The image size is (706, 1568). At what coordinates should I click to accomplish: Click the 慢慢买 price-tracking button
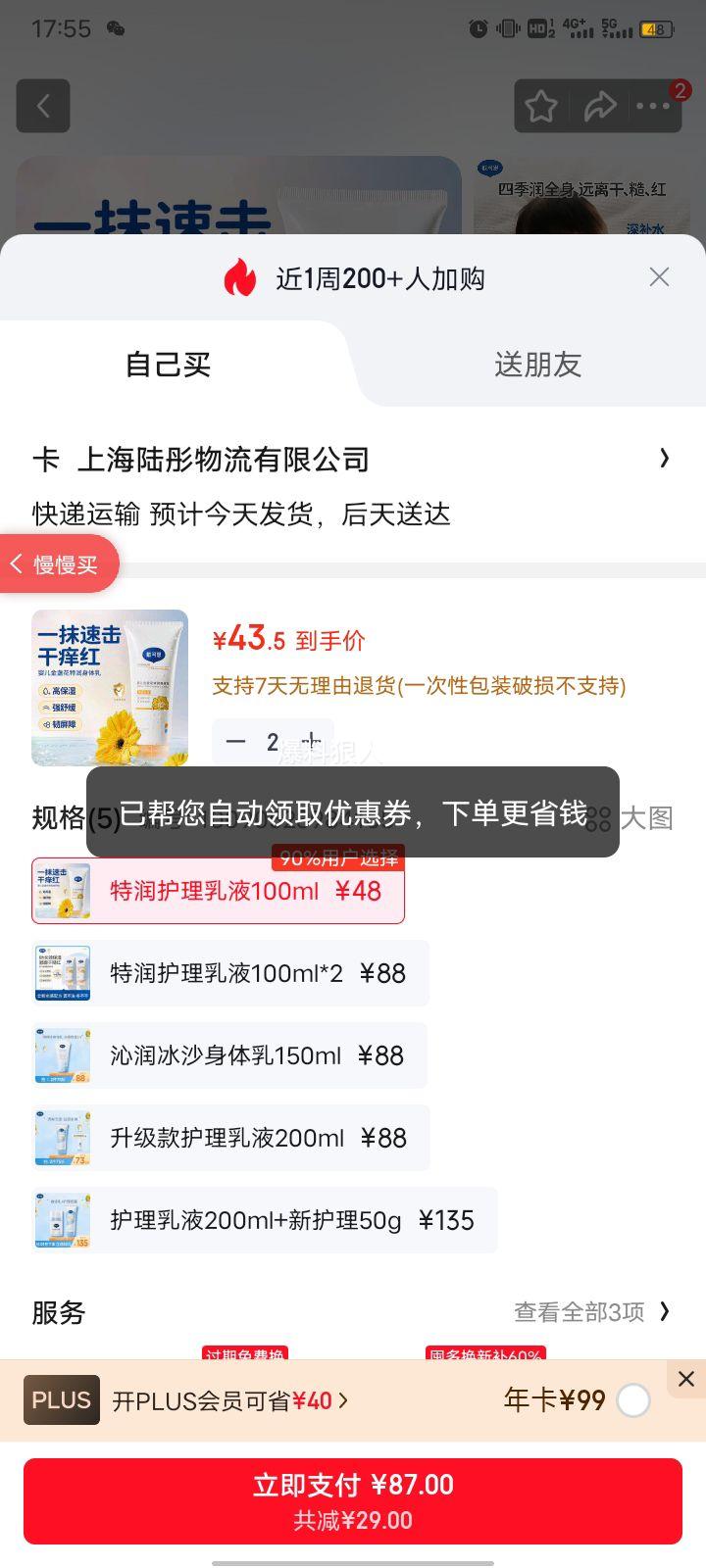pos(59,563)
